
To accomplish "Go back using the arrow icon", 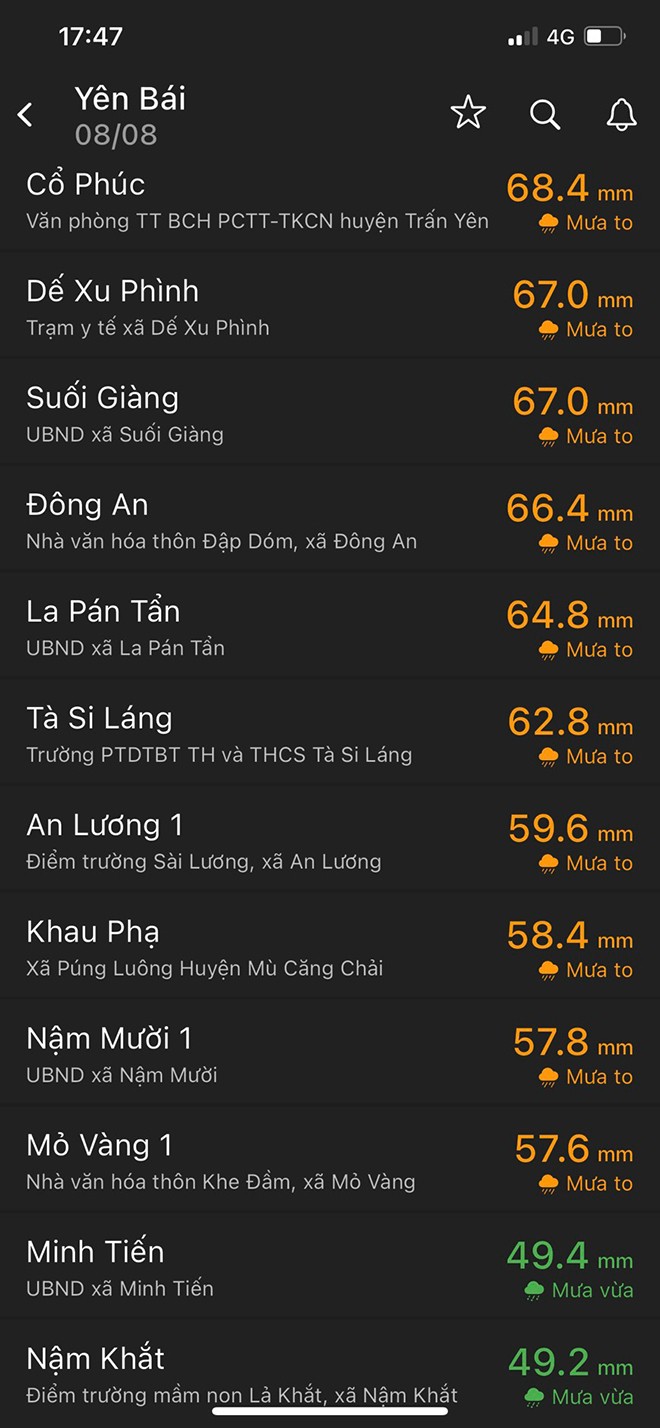I will coord(26,115).
